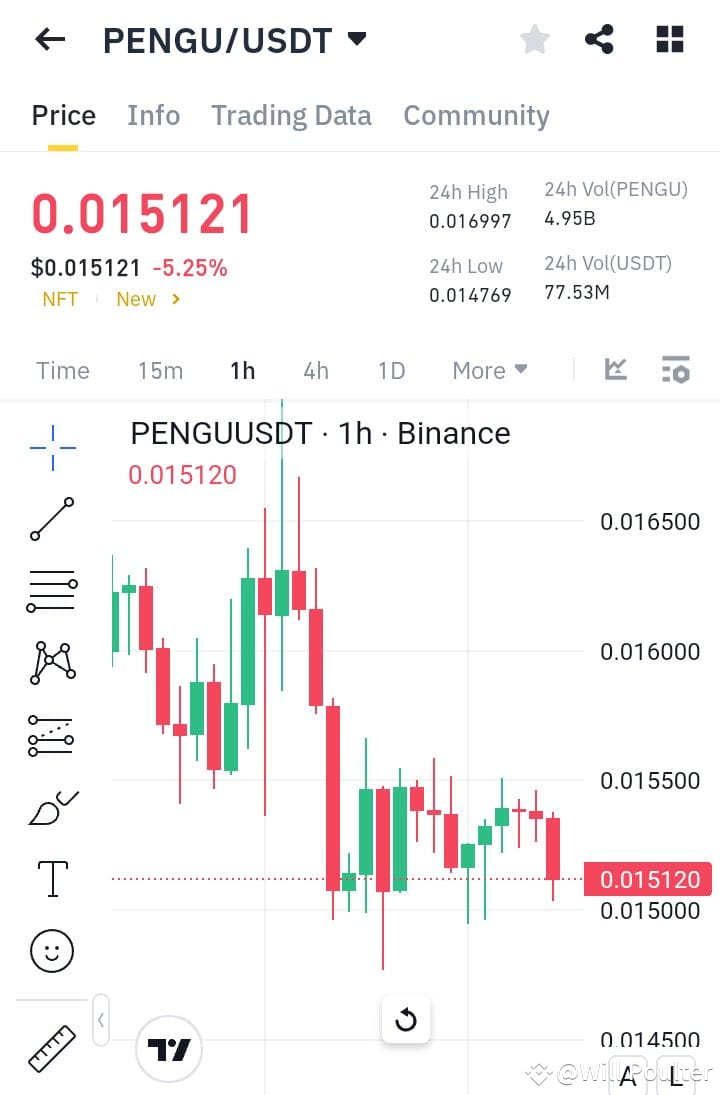This screenshot has height=1095, width=720.
Task: Switch to the Trading Data tab
Action: click(291, 115)
